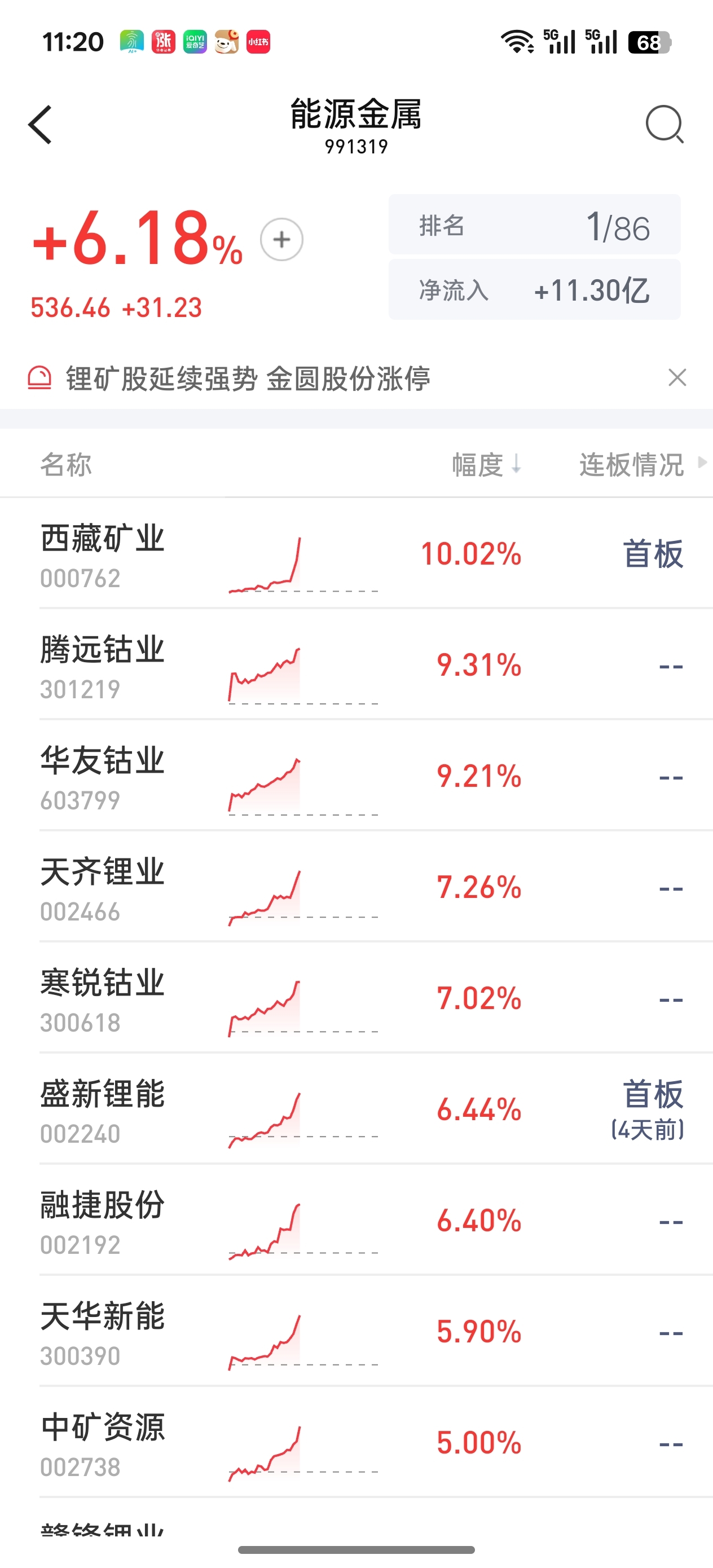Open 寒锐钴业 300618 stock details

(x=356, y=998)
